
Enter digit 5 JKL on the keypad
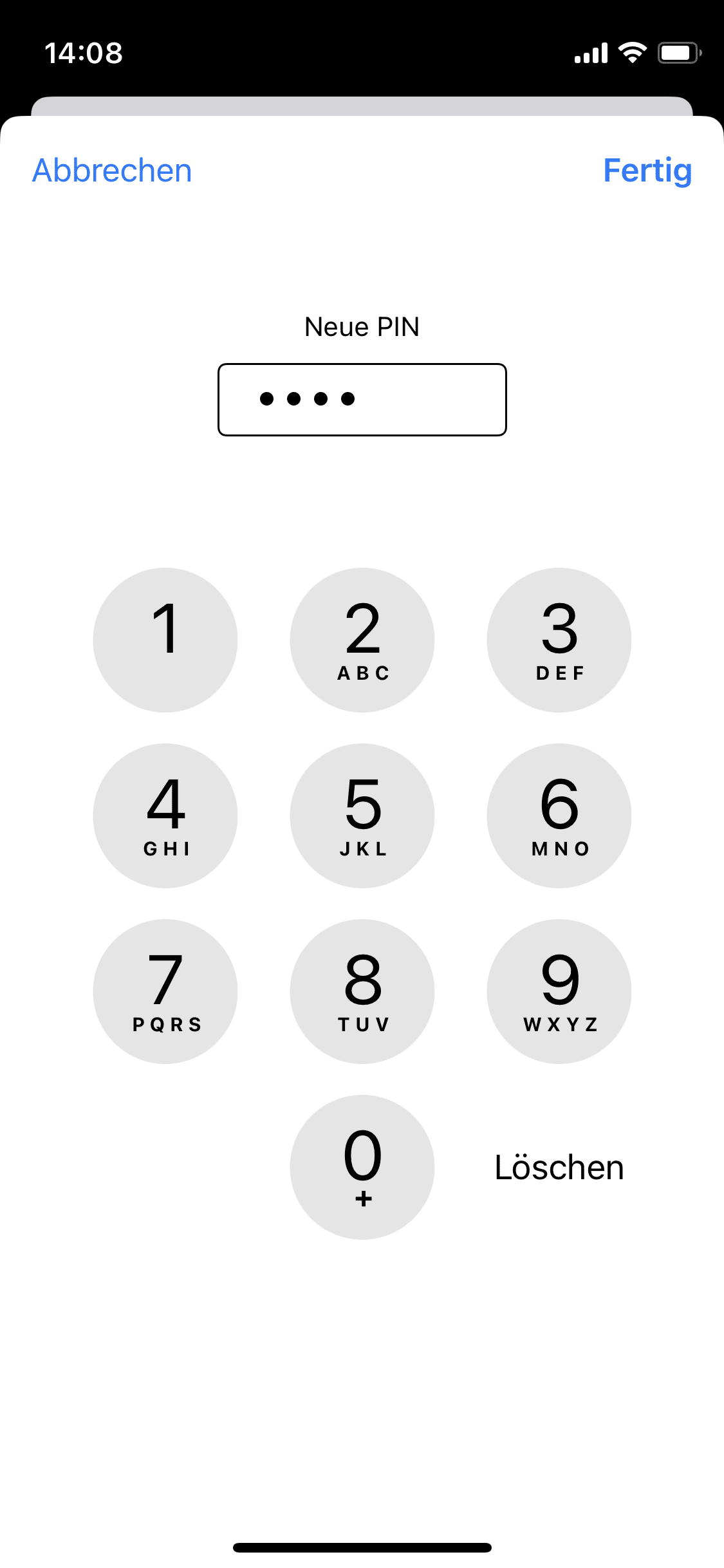coord(362,816)
